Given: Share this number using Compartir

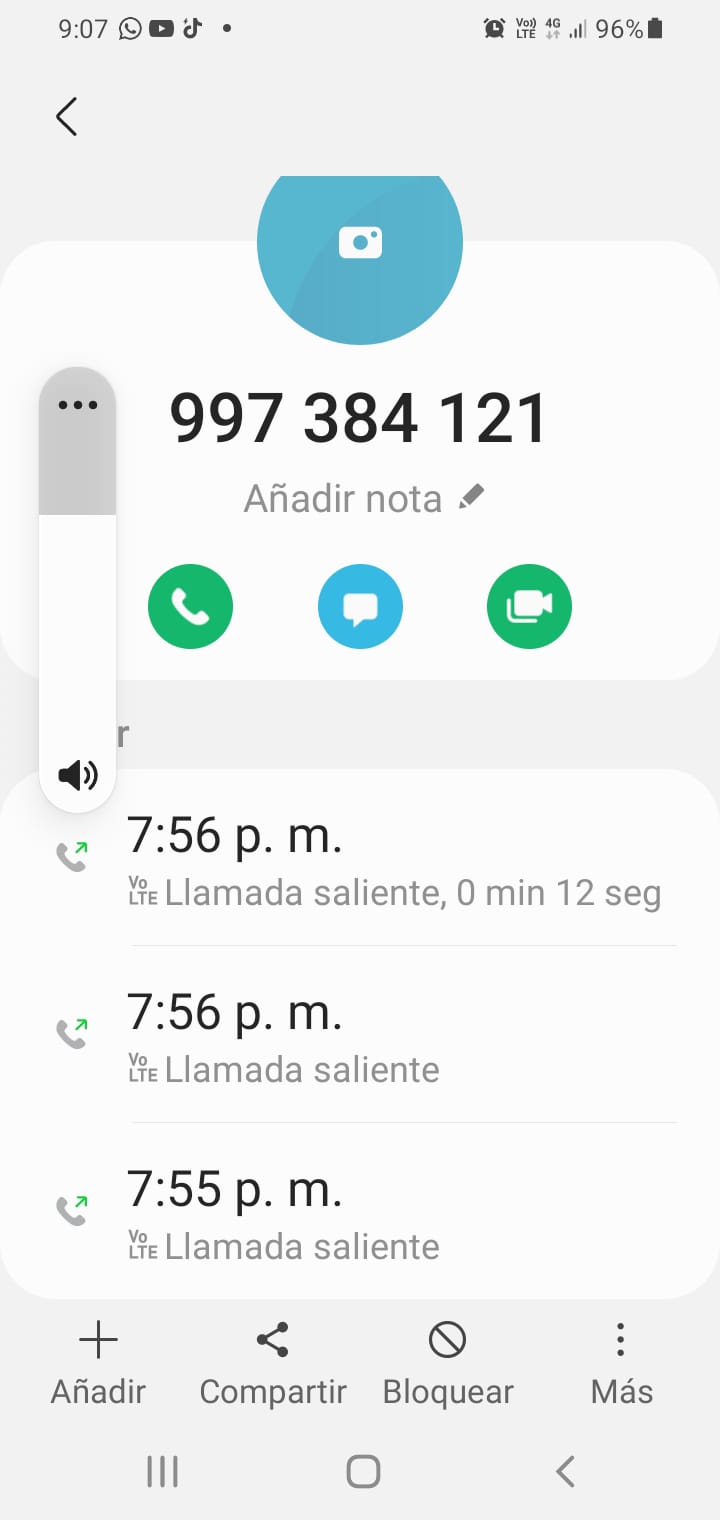Looking at the screenshot, I should [x=273, y=1362].
